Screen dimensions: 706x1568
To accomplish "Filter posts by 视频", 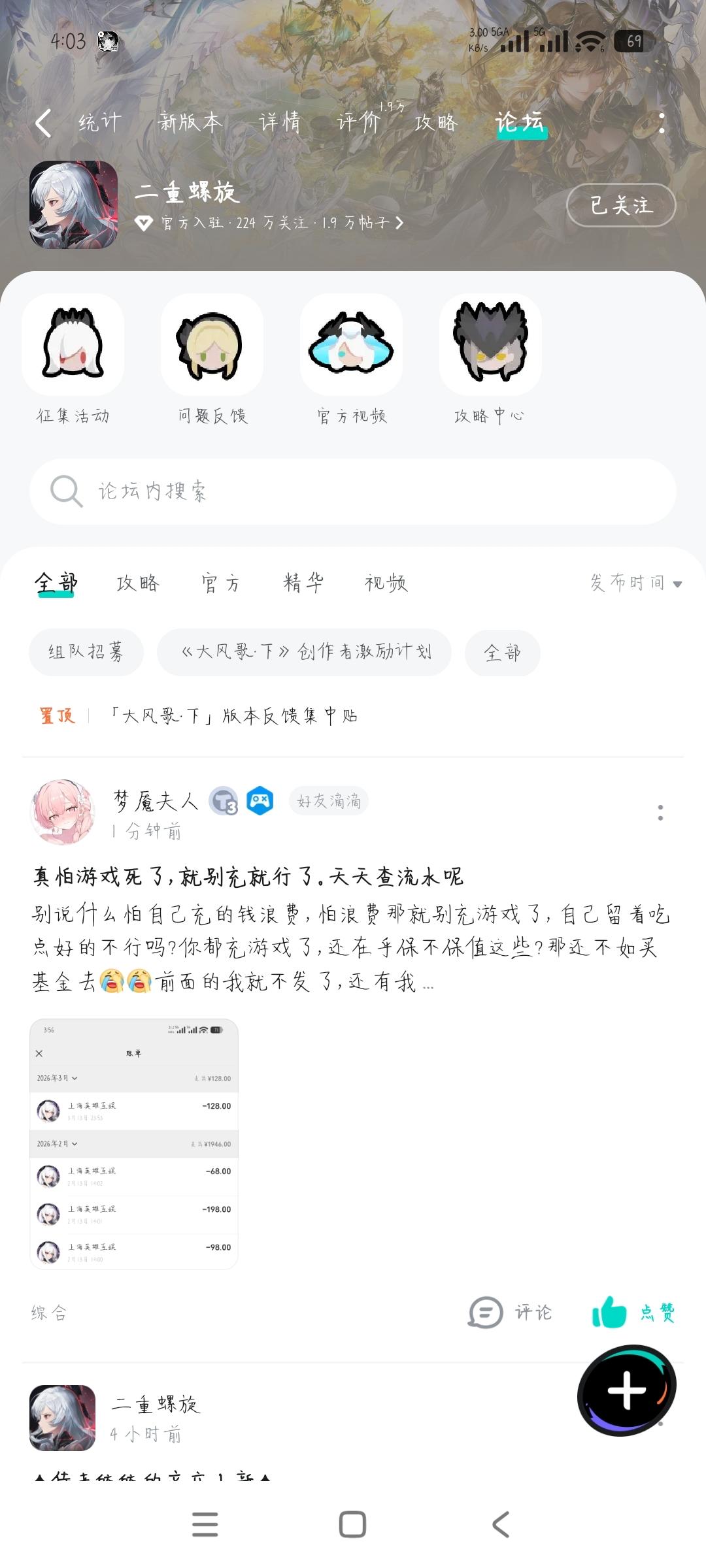I will [x=386, y=583].
